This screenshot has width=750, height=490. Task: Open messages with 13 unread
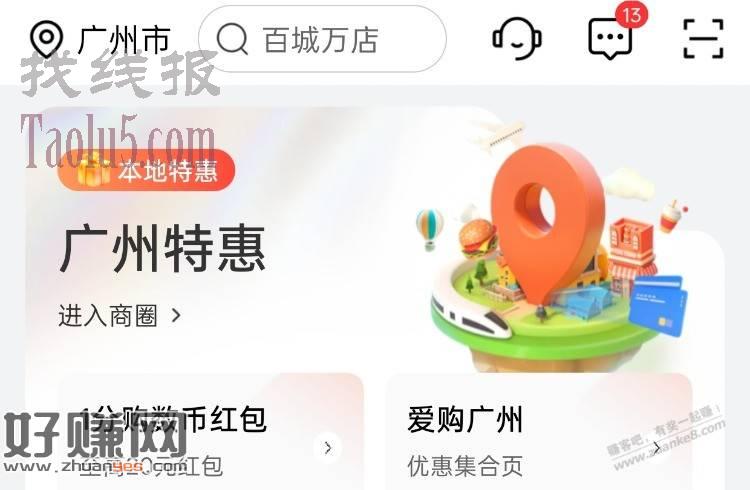610,38
